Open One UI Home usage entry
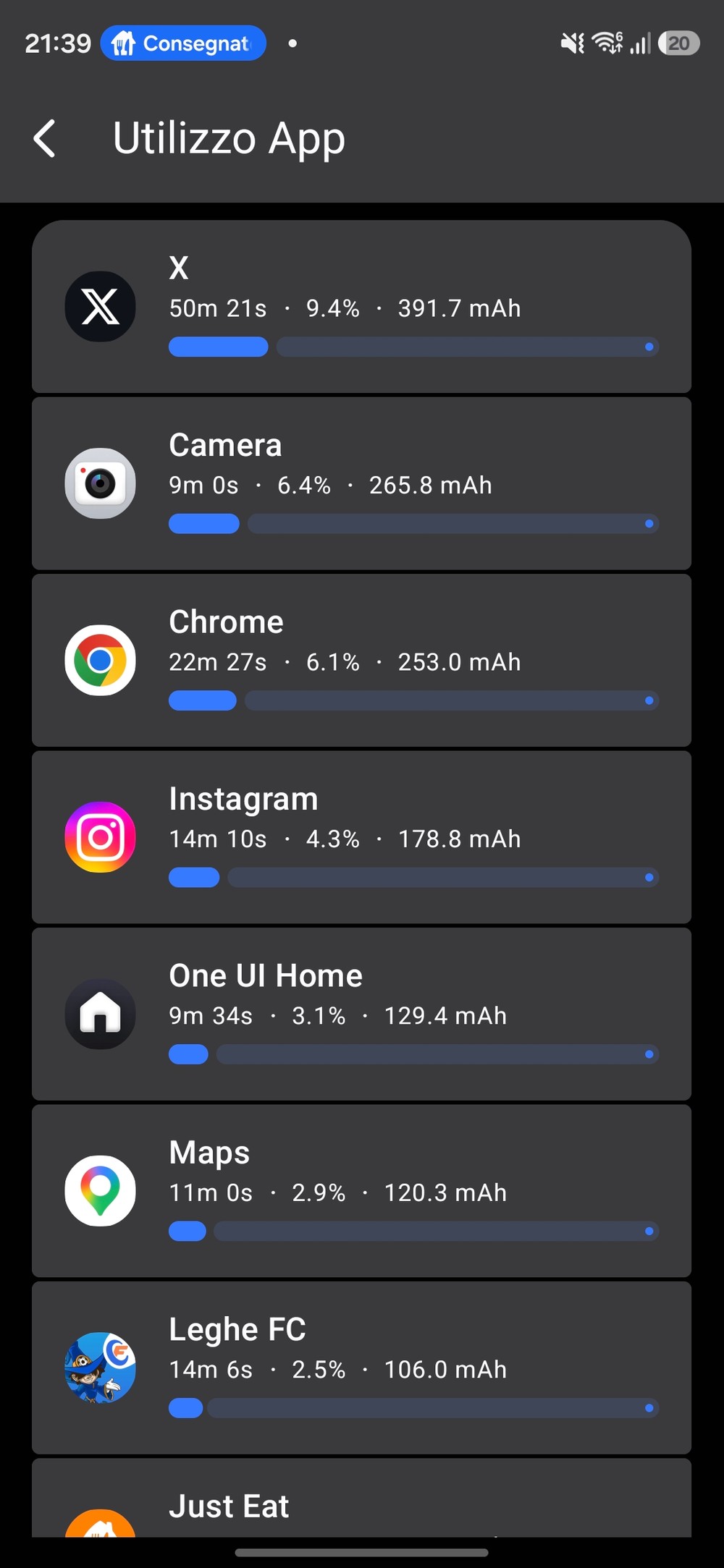The image size is (724, 1568). click(x=361, y=1014)
